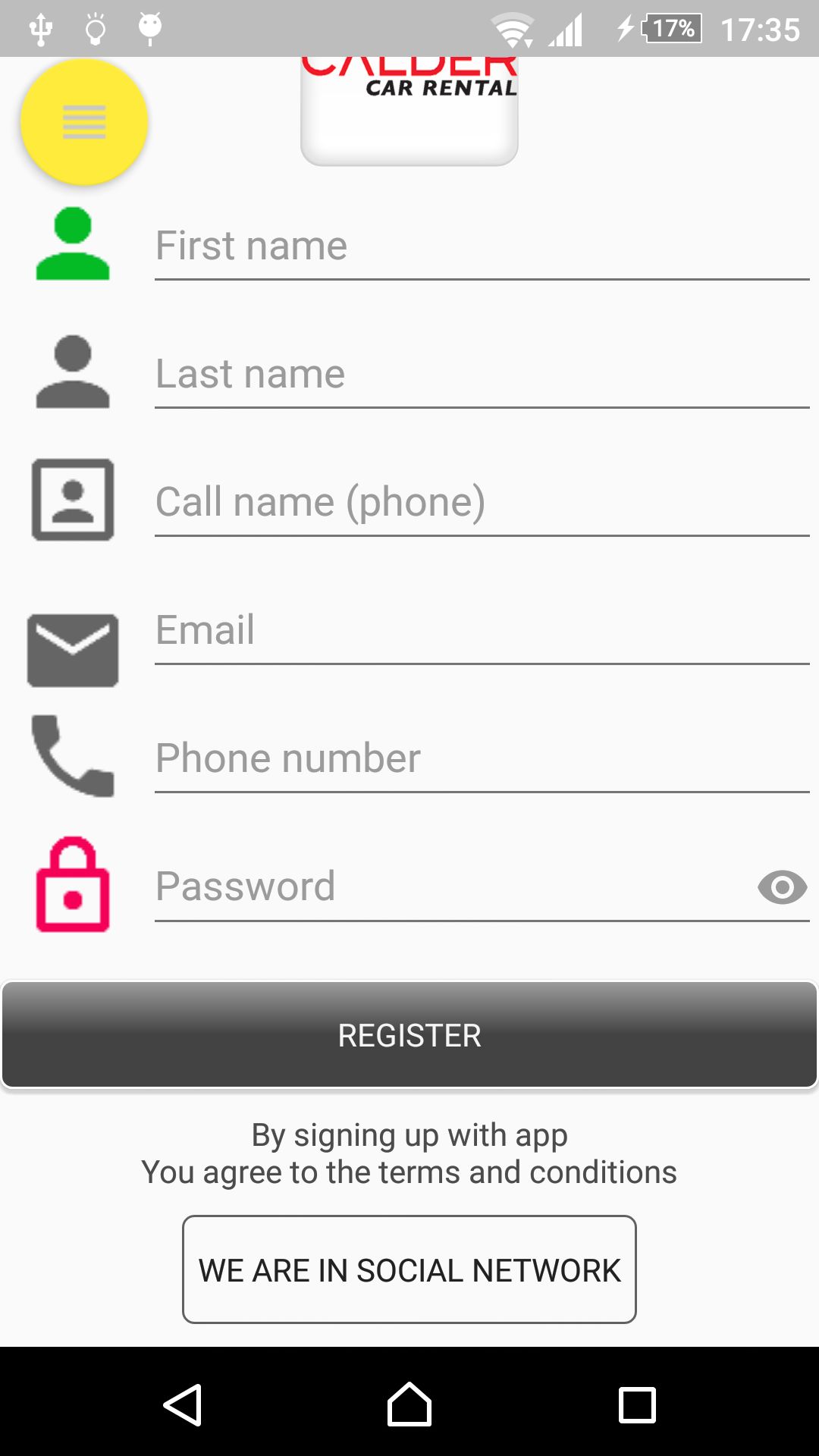Focus the Last name input
819x1456 pixels.
pos(482,375)
